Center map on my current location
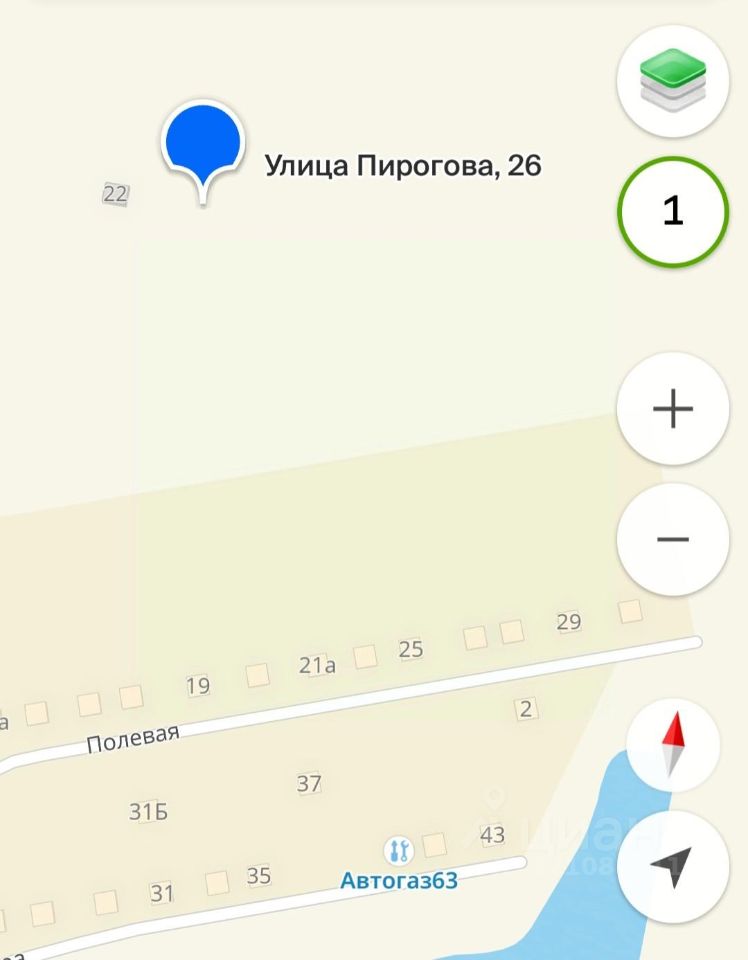Viewport: 748px width, 960px height. [x=672, y=866]
